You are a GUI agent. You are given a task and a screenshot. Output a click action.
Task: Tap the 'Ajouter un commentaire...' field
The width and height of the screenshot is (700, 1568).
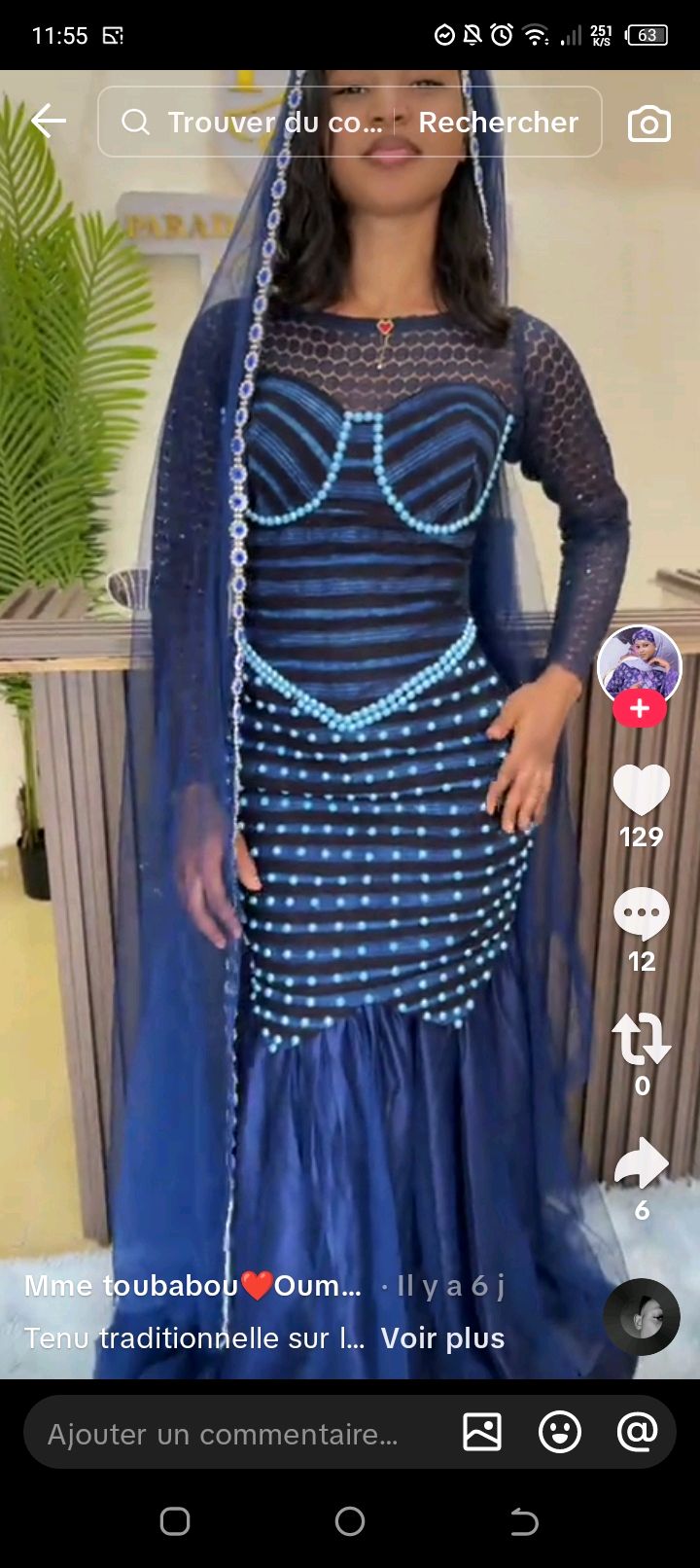tap(223, 1434)
